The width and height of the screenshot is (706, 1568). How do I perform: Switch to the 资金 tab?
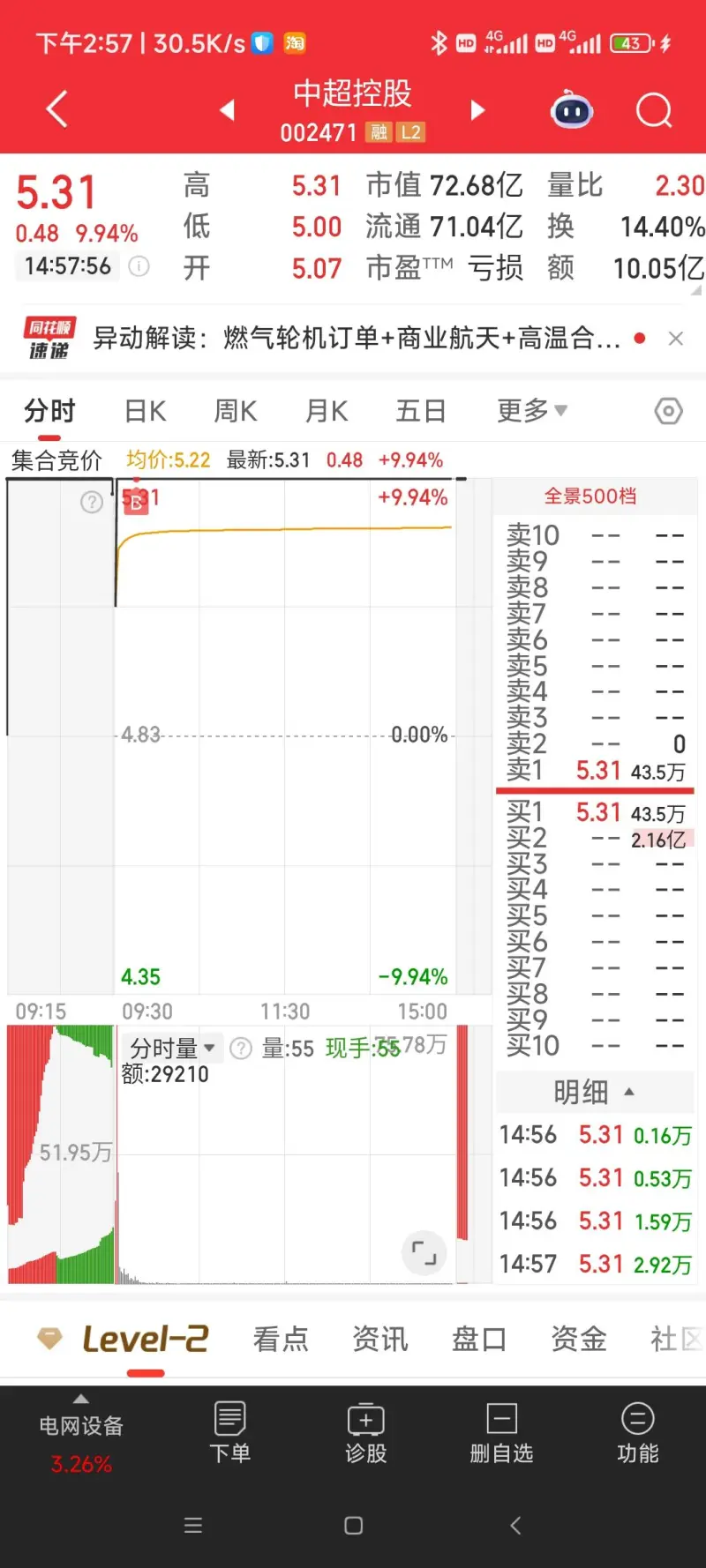pyautogui.click(x=578, y=1340)
